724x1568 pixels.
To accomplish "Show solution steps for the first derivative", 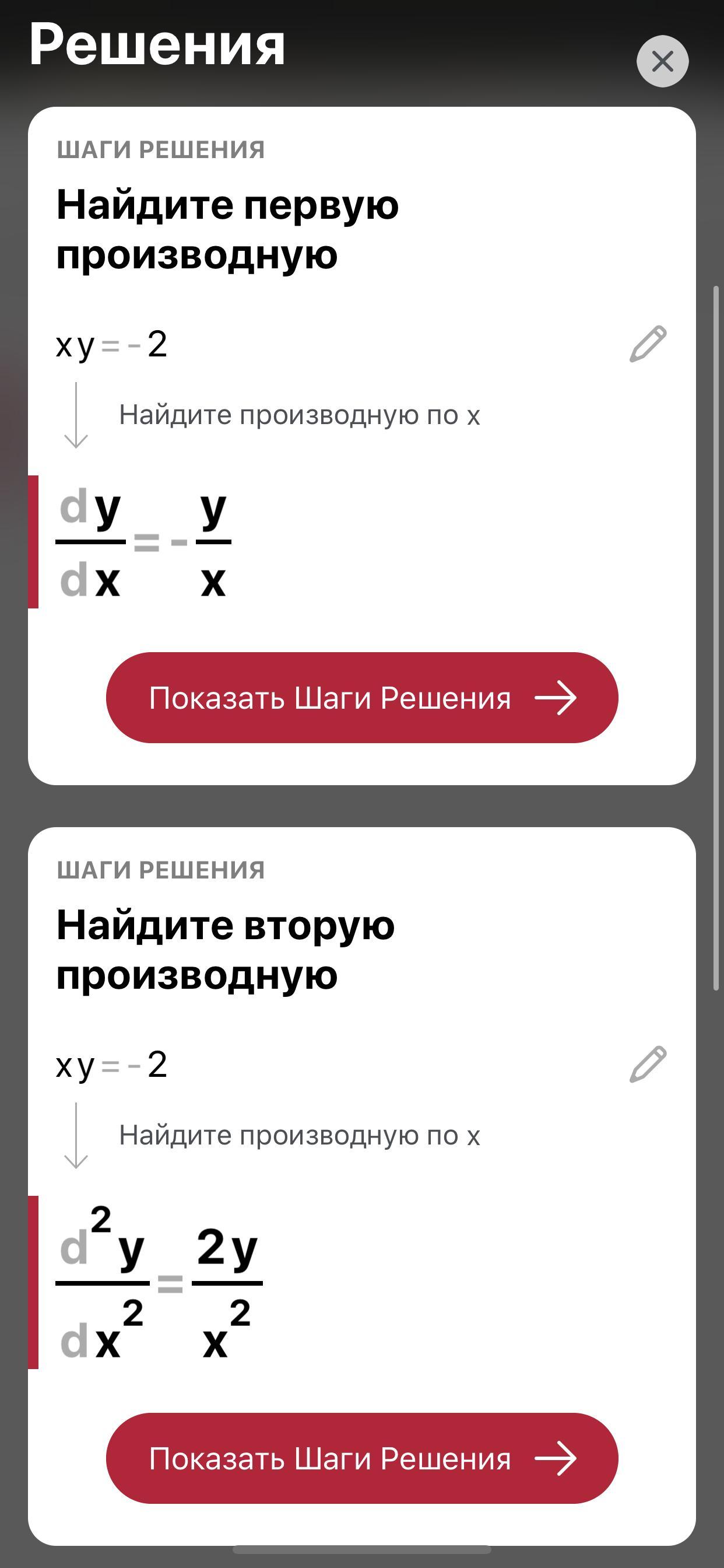I will point(362,698).
